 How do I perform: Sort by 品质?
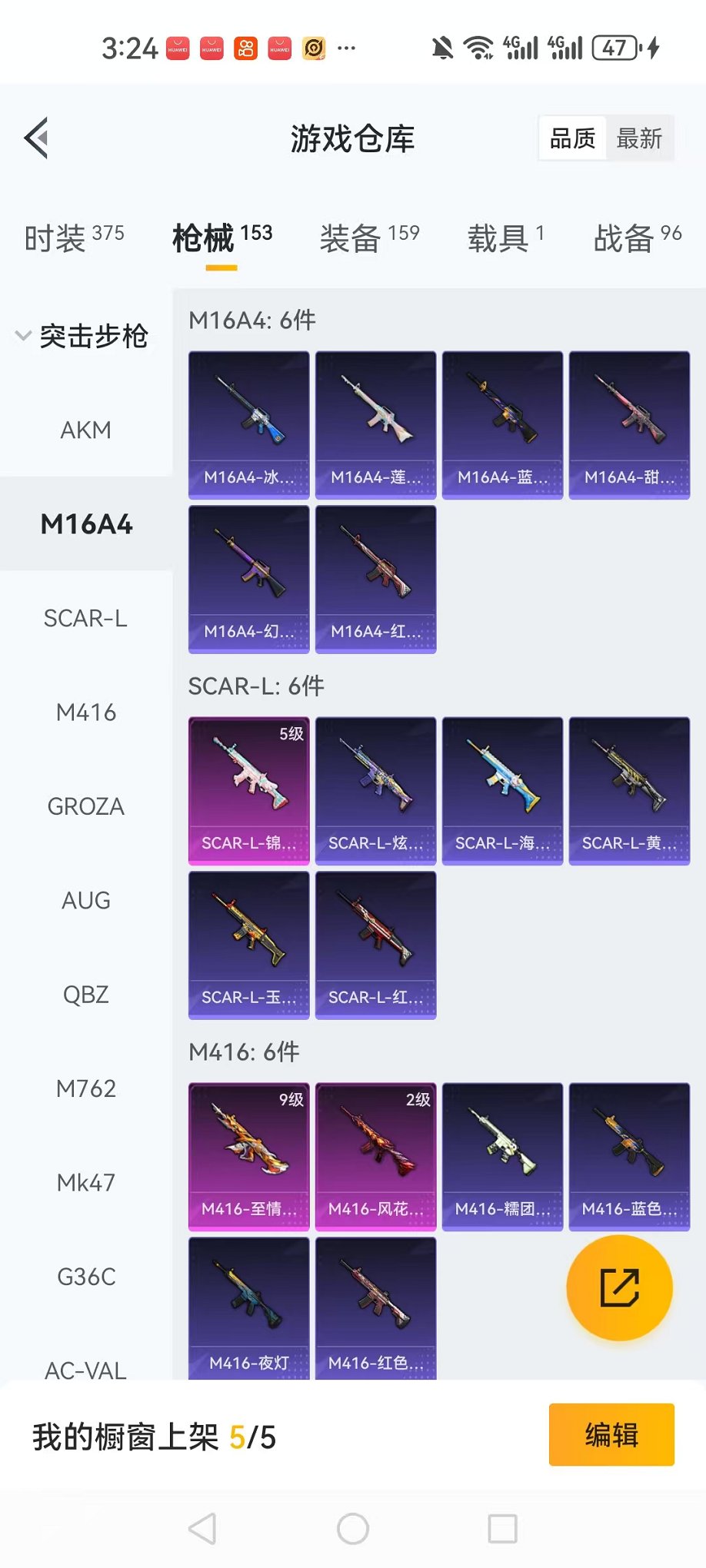[x=573, y=139]
